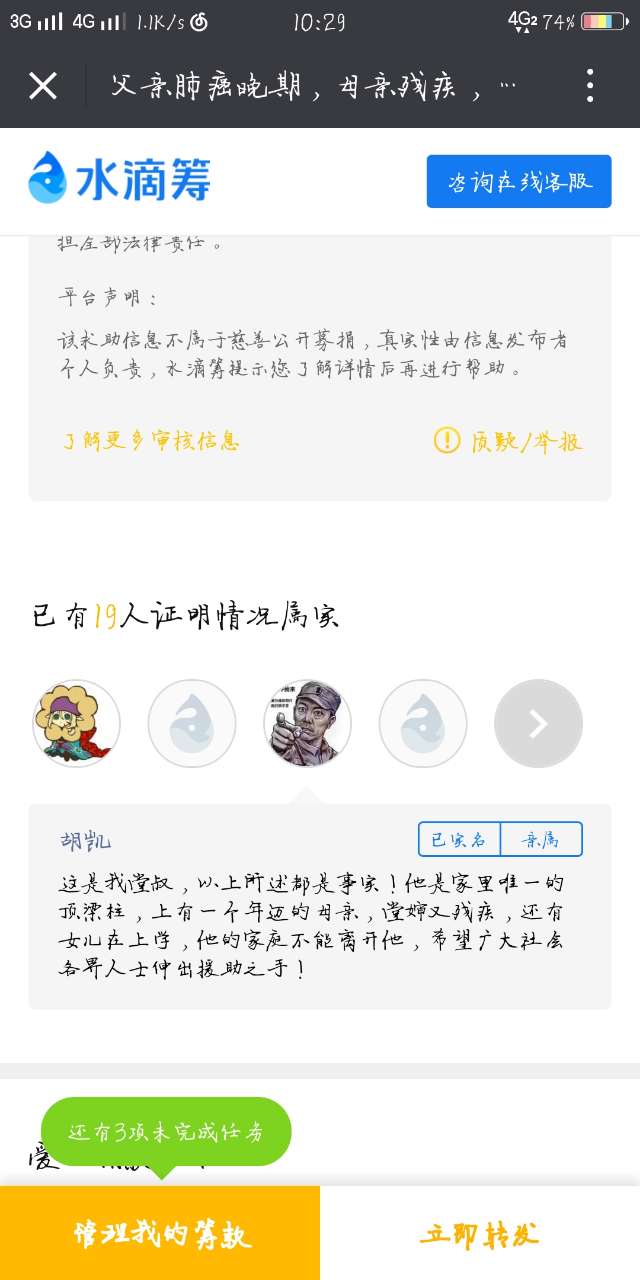Select the second water-drop avatar

192,723
